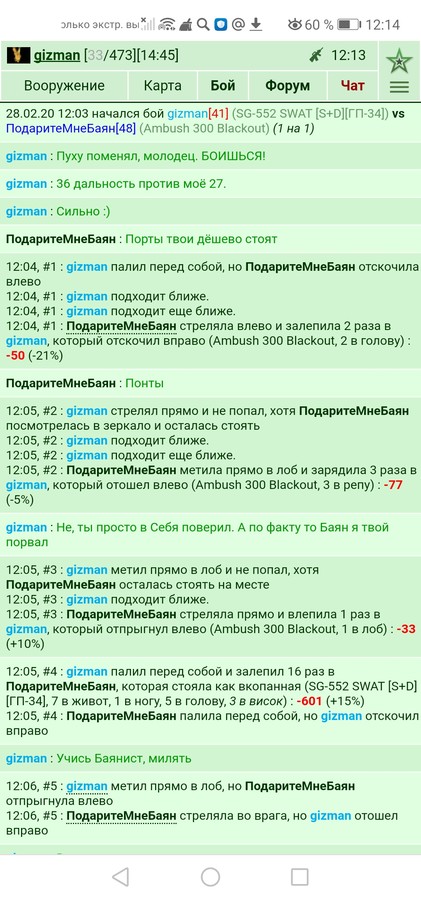Open gizman profile link in header
The width and height of the screenshot is (421, 900).
56,56
